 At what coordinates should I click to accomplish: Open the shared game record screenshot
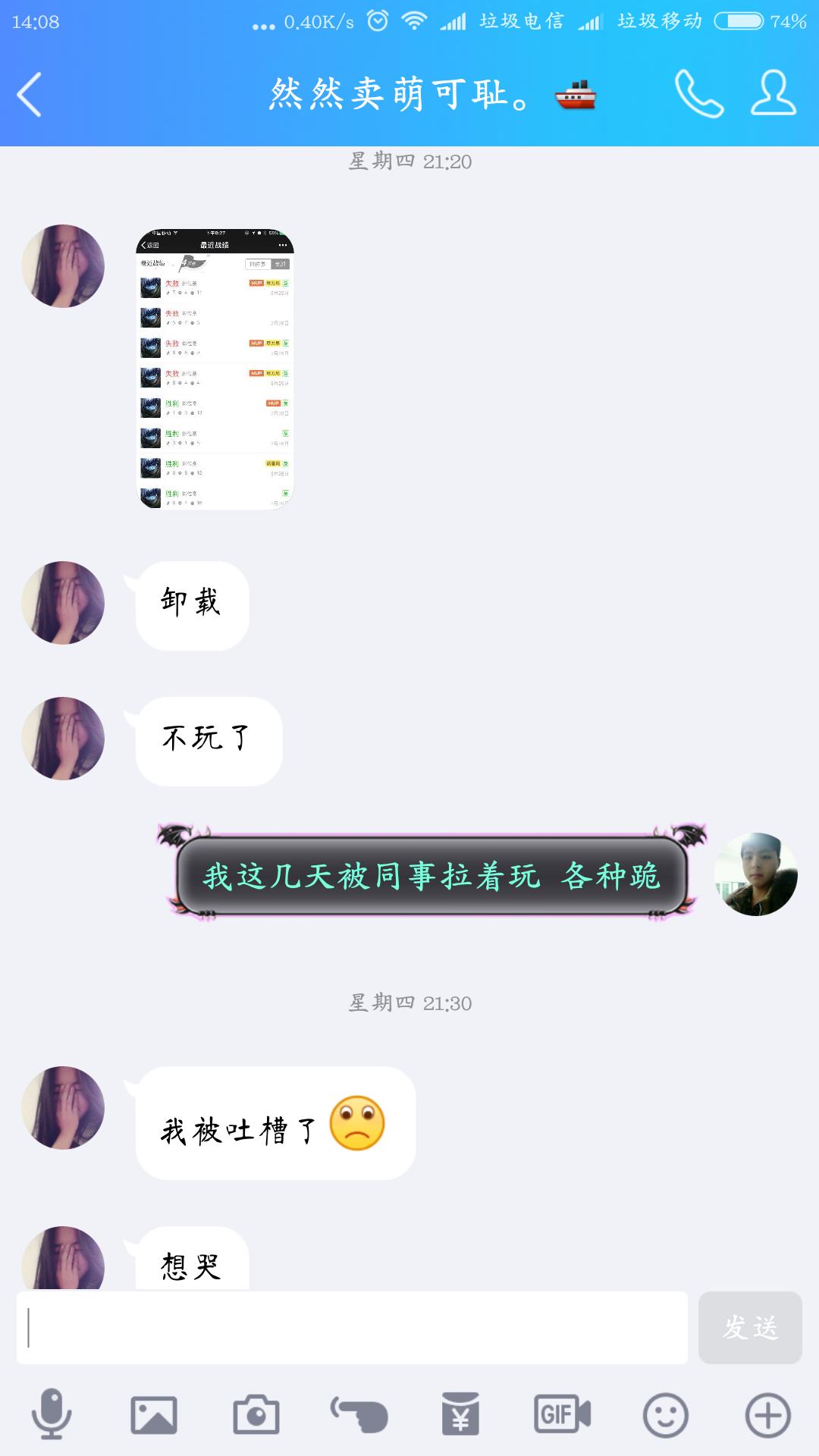(215, 369)
